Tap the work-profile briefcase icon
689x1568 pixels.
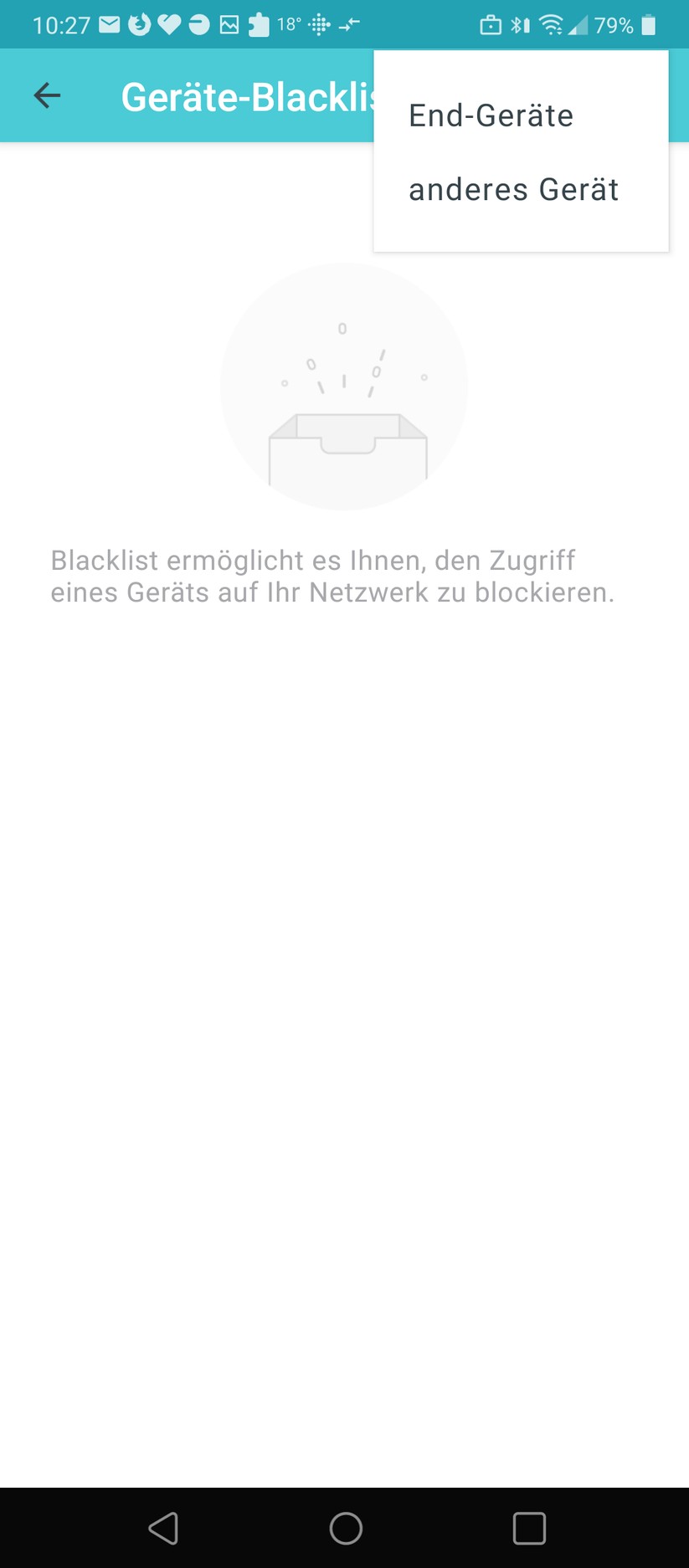coord(491,24)
